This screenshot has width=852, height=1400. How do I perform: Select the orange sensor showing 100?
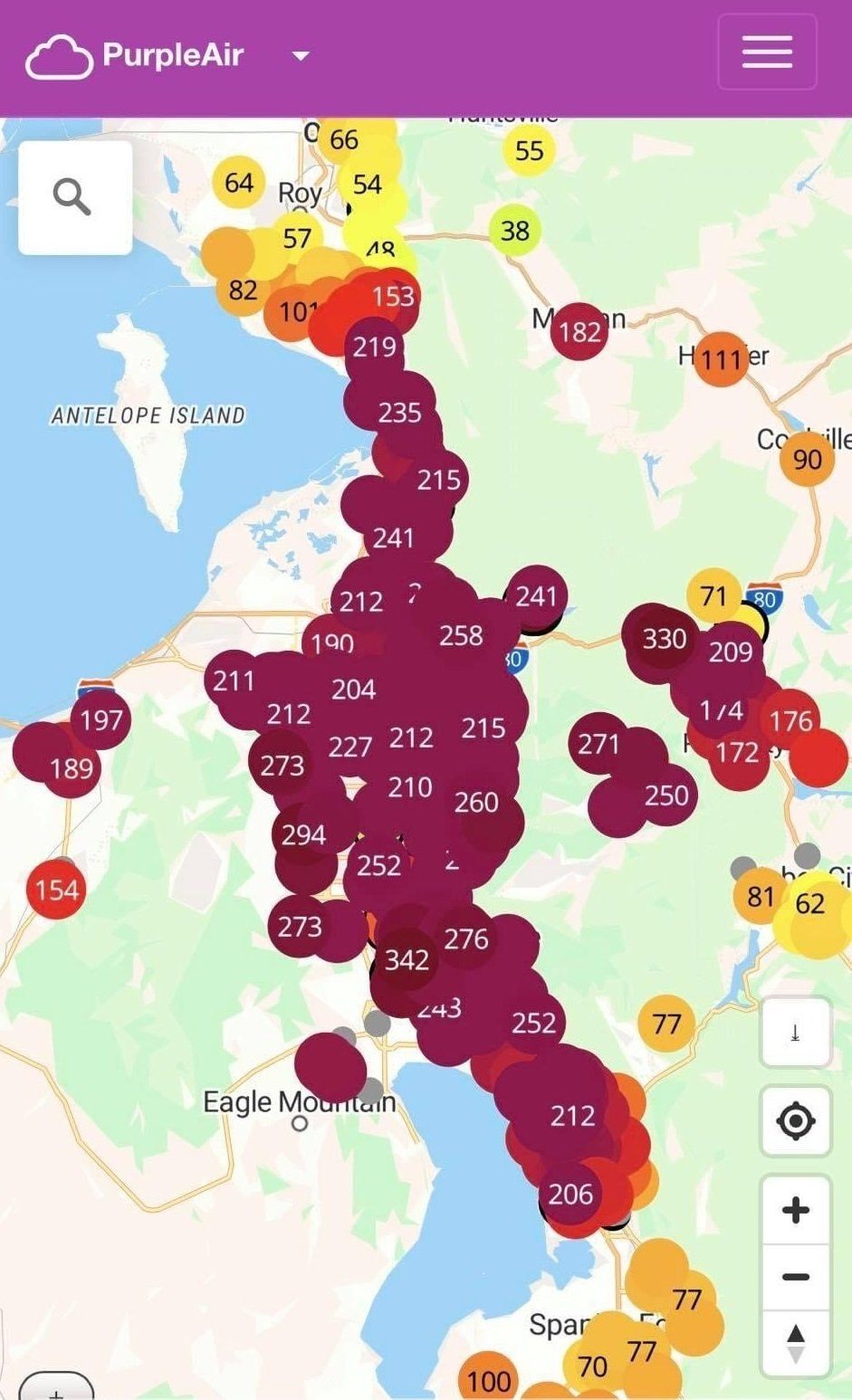coord(489,1380)
